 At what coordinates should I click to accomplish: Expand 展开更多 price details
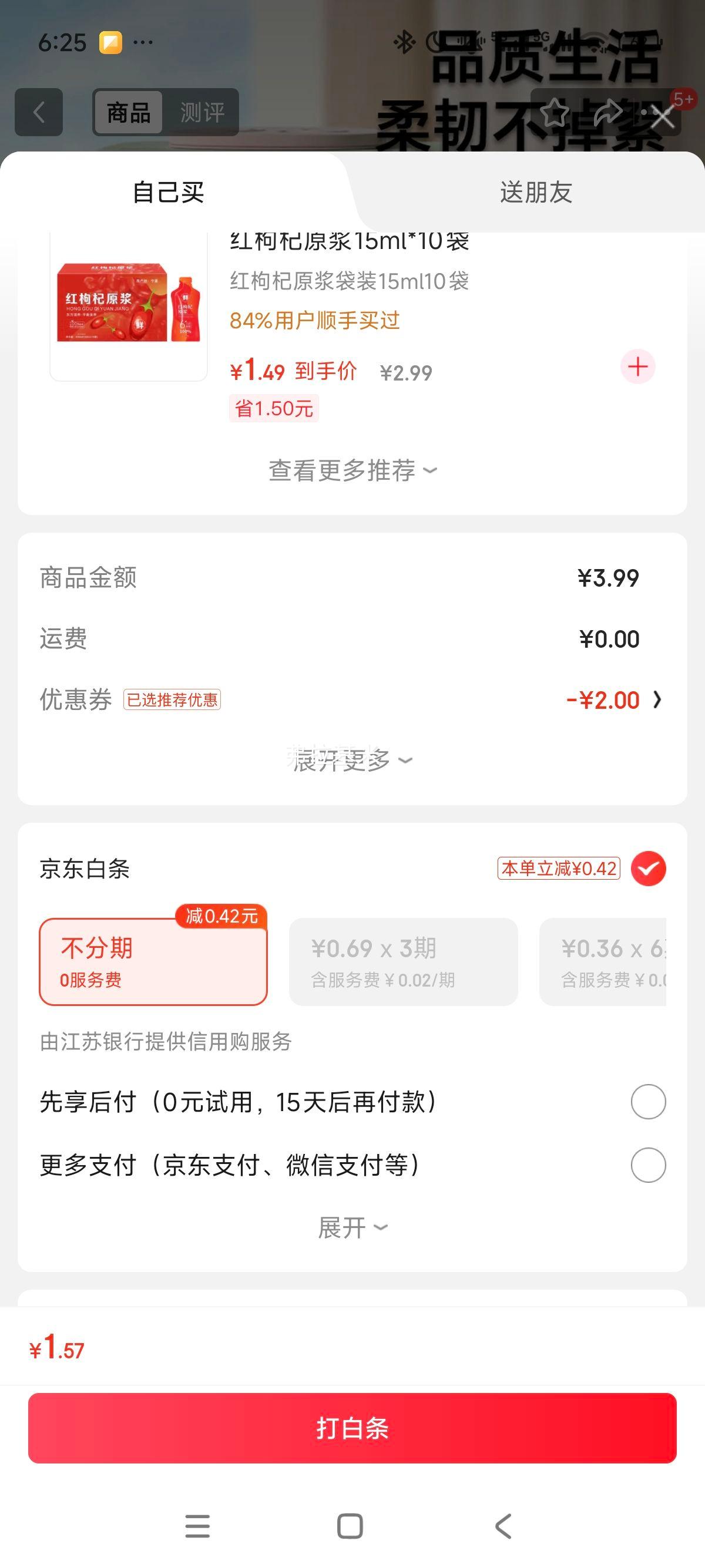(352, 761)
